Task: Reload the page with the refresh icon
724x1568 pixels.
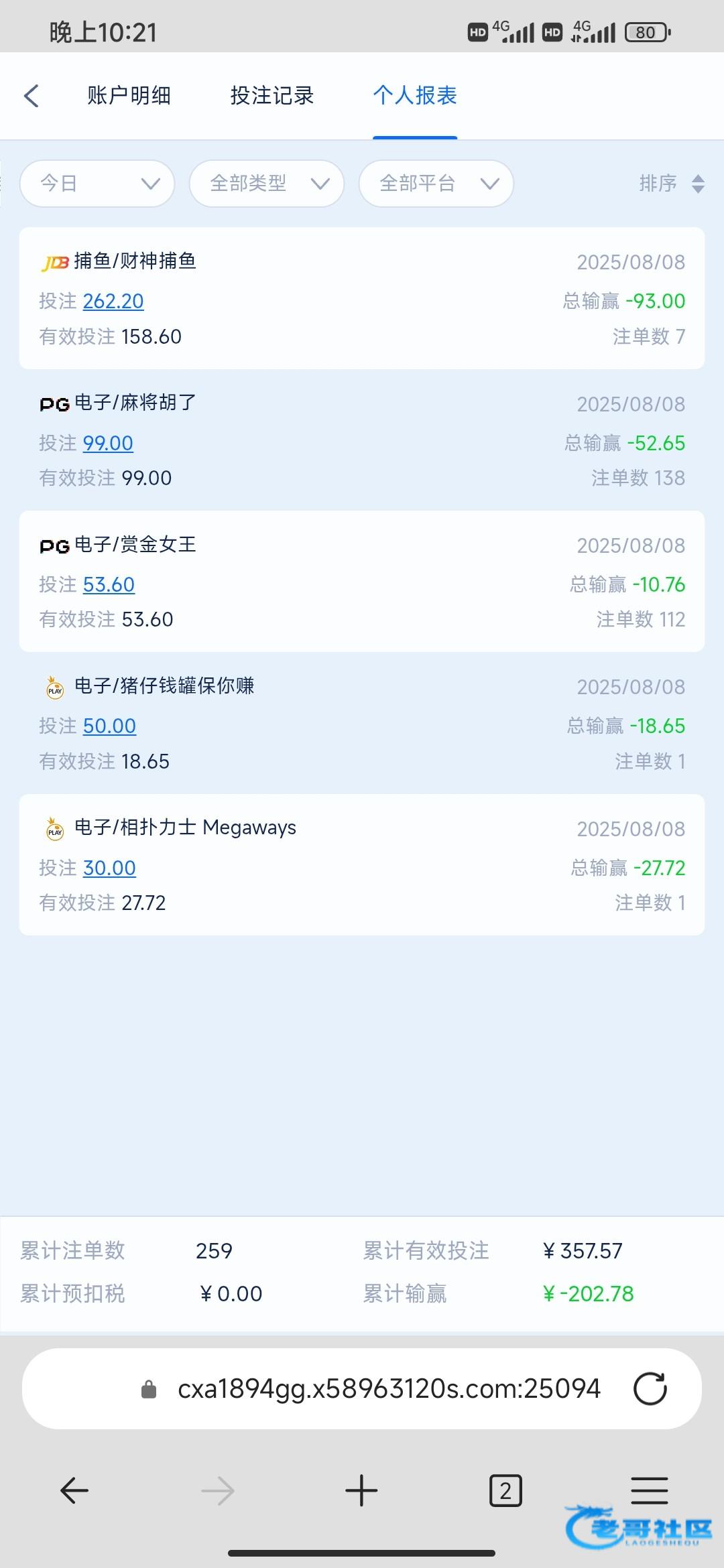Action: [650, 1388]
